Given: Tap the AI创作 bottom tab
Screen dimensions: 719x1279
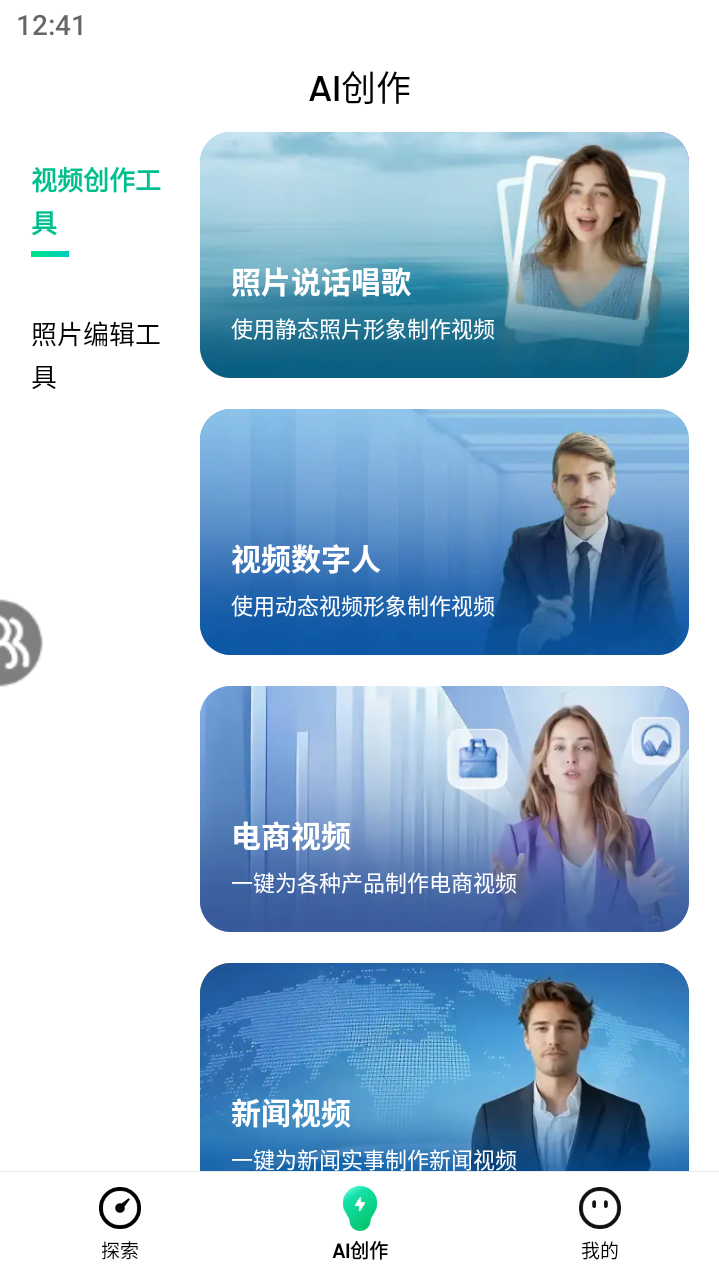Looking at the screenshot, I should 360,1223.
